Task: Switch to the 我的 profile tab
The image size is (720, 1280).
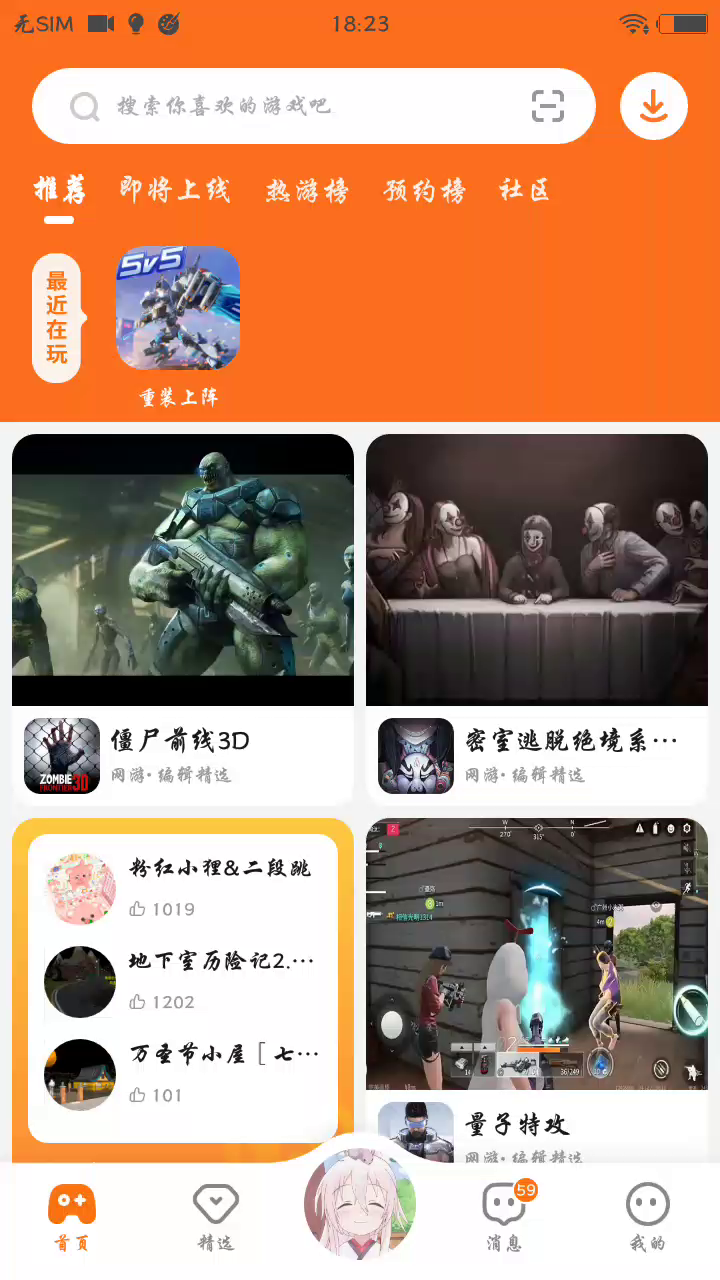Action: 648,1217
